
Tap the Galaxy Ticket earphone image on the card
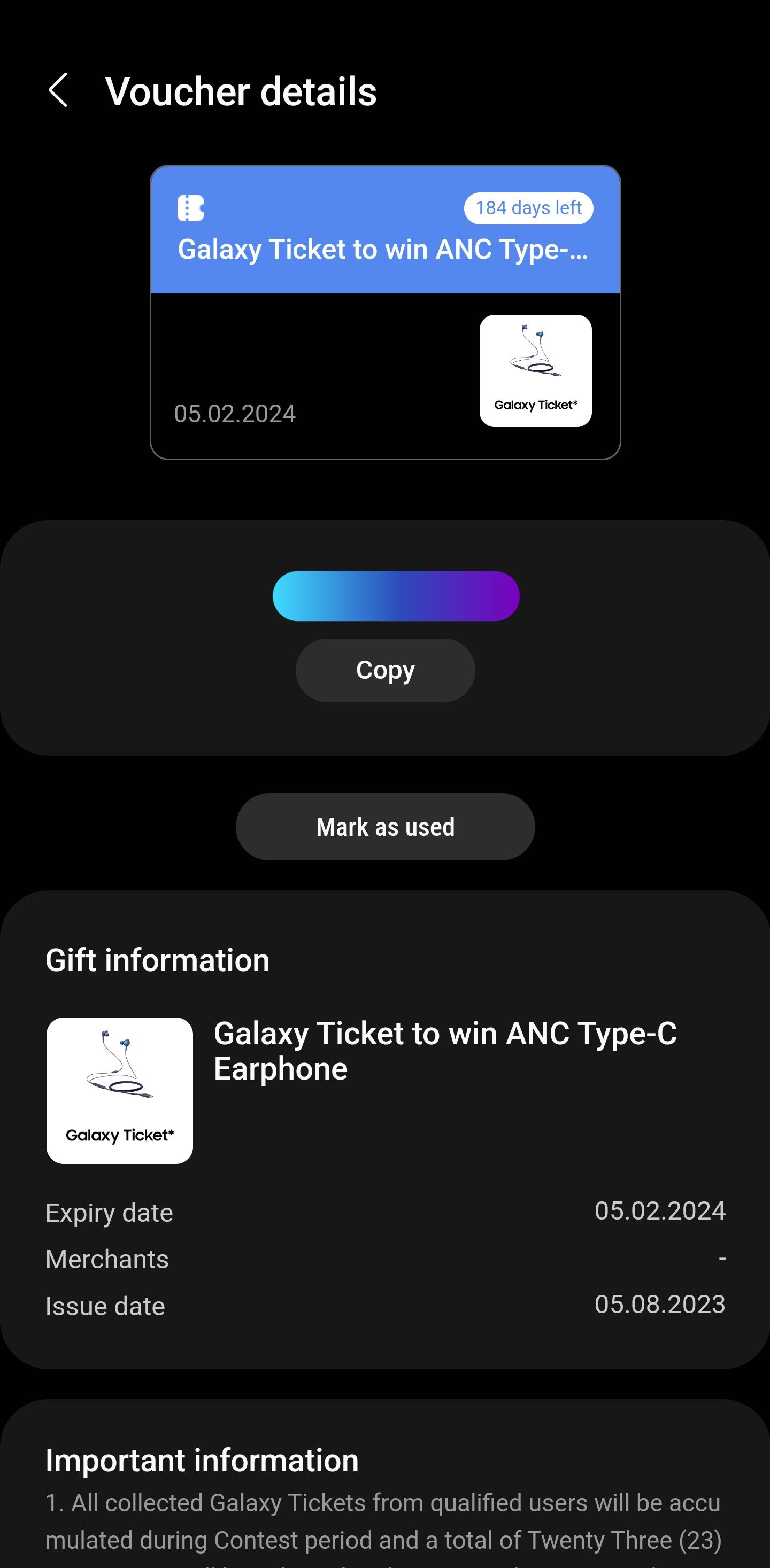click(x=535, y=370)
